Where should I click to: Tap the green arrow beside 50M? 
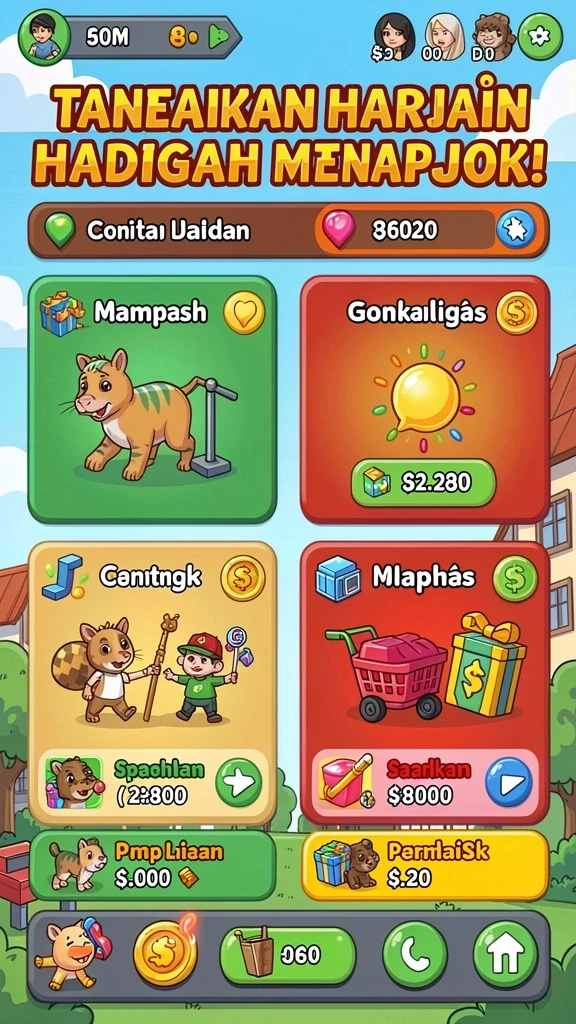pyautogui.click(x=218, y=38)
